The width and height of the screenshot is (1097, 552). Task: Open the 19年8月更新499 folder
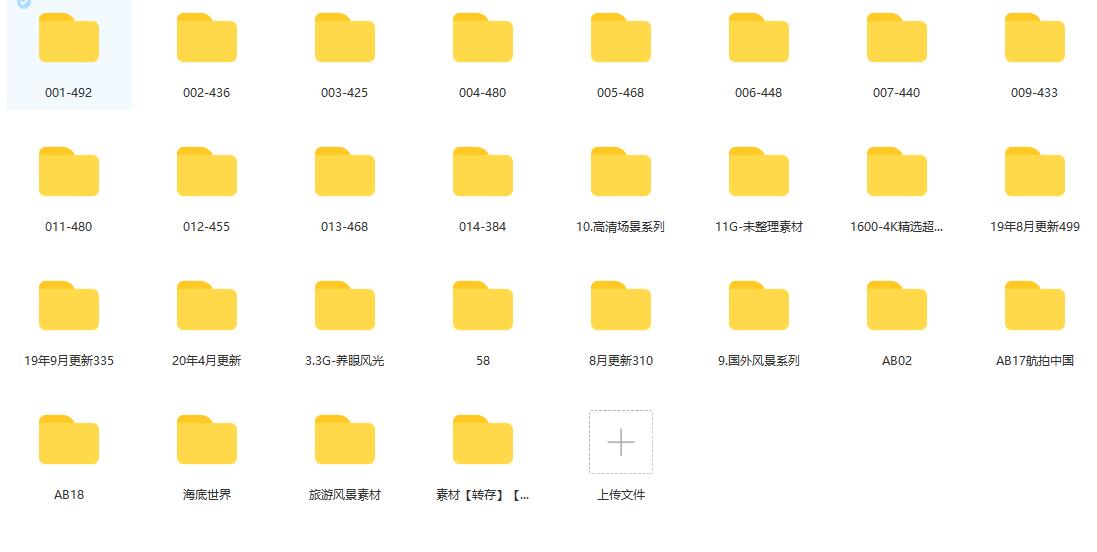pos(1035,173)
